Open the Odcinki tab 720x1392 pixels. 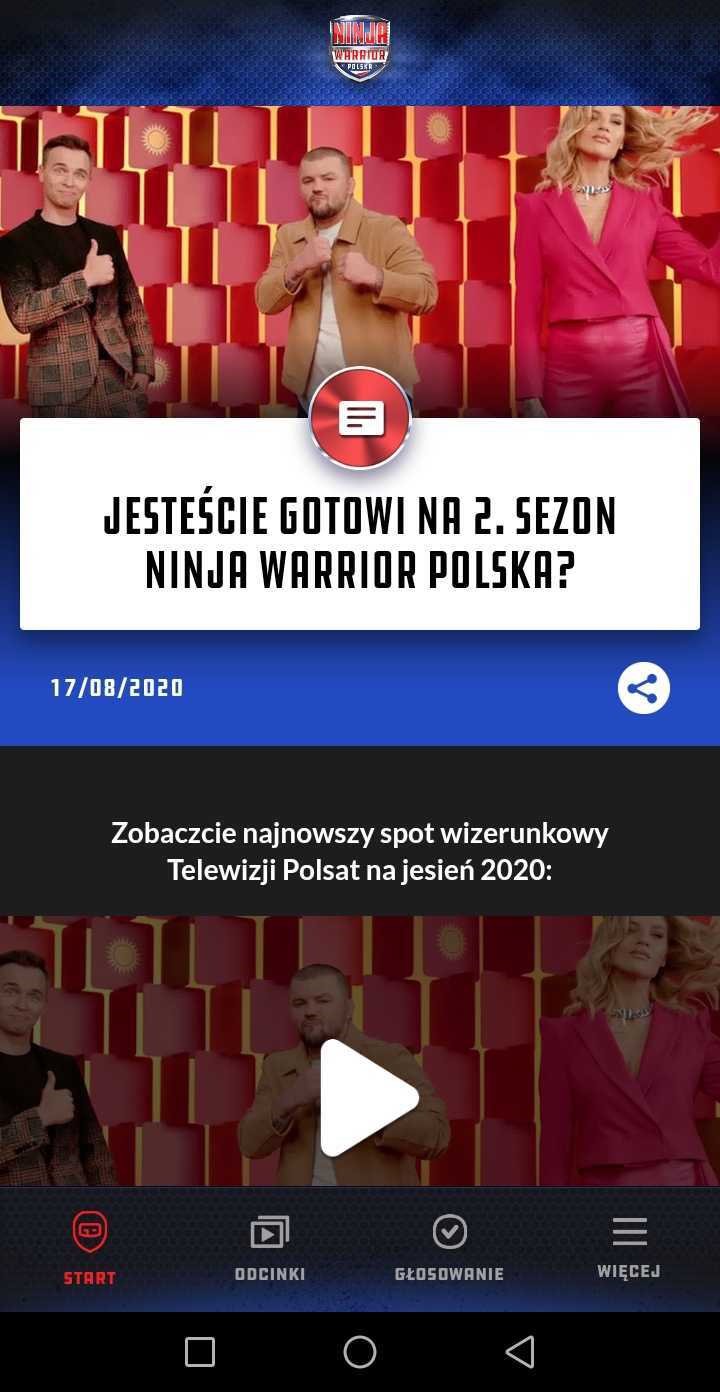coord(270,1248)
